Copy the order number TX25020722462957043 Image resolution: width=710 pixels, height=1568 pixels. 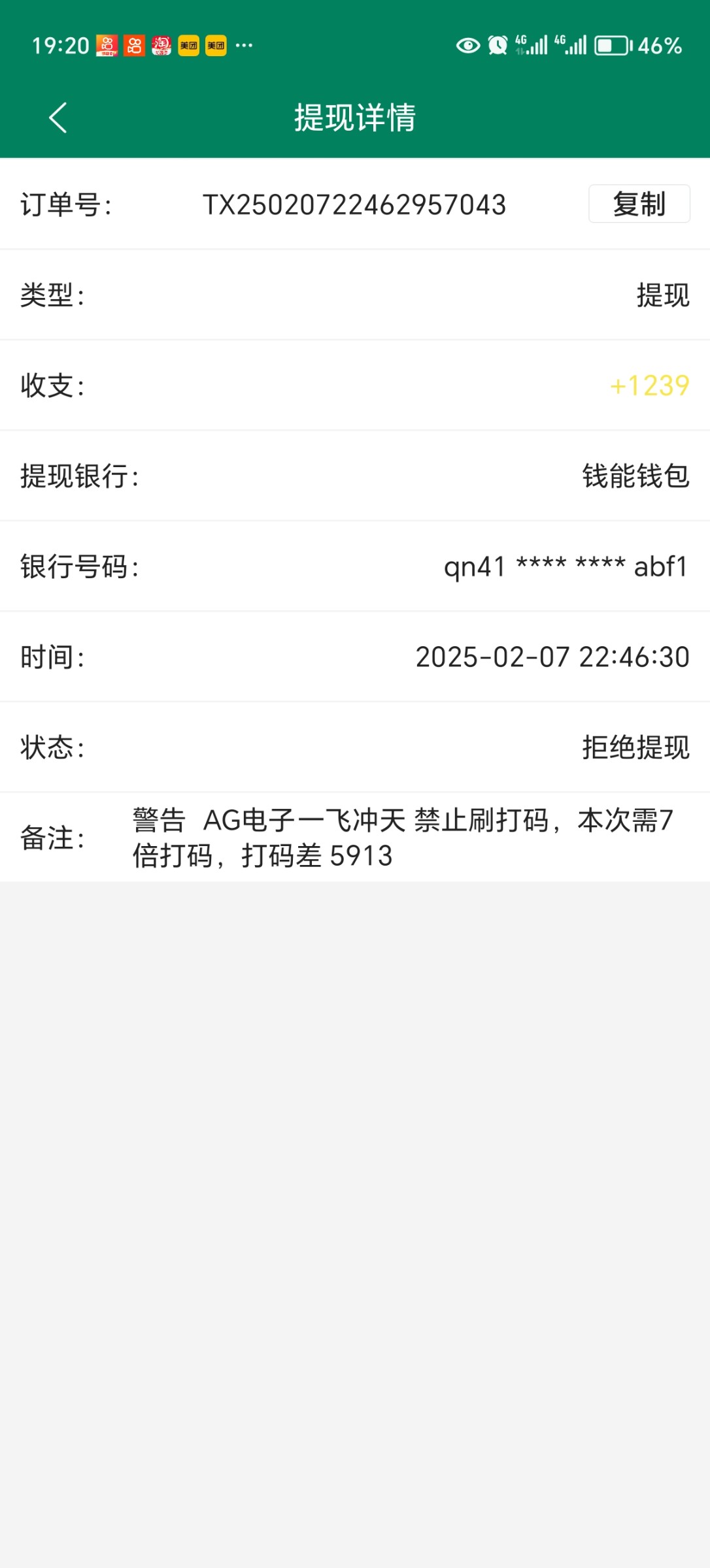coord(639,204)
